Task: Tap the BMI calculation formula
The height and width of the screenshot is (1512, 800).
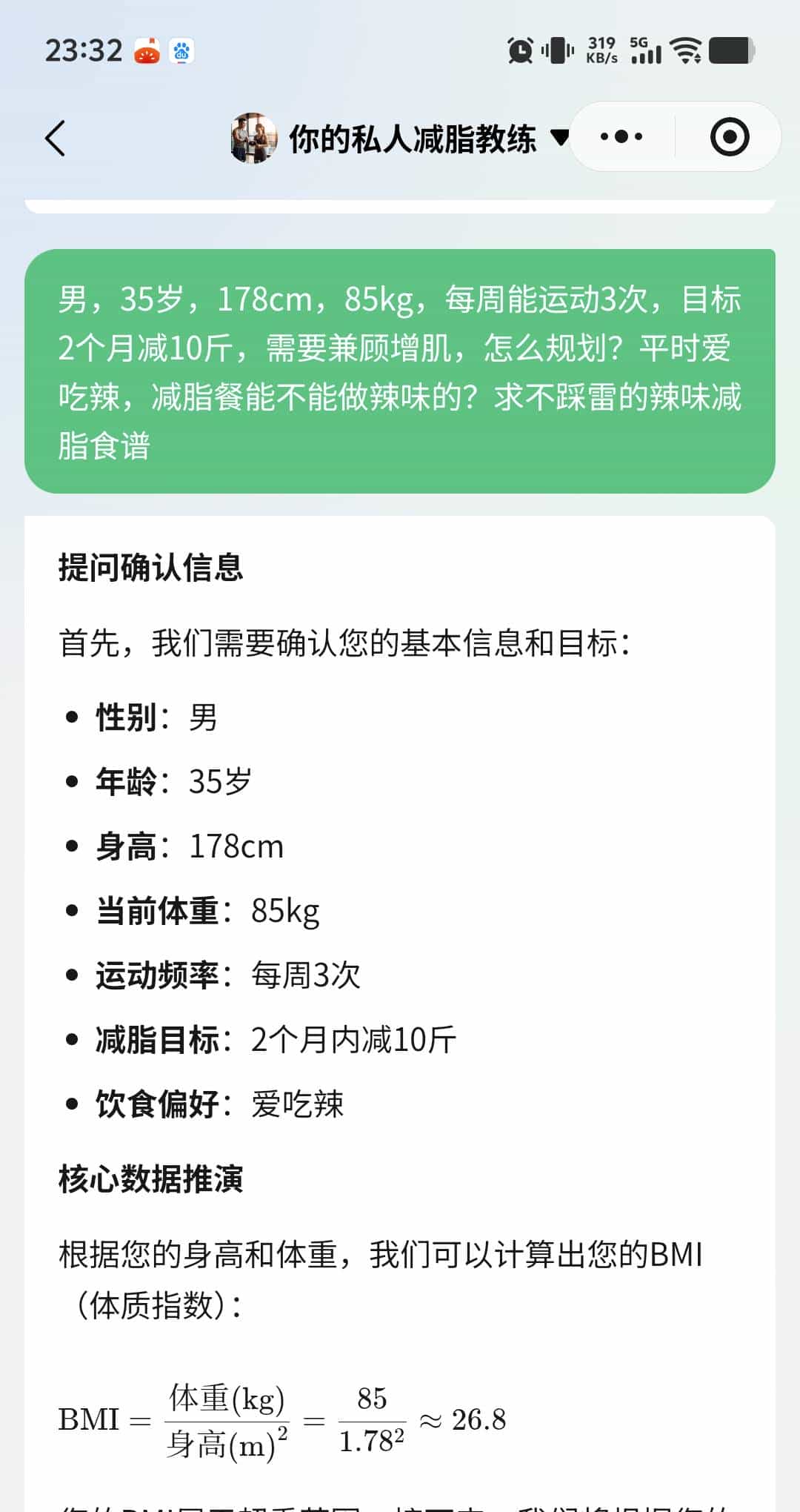Action: point(281,1419)
